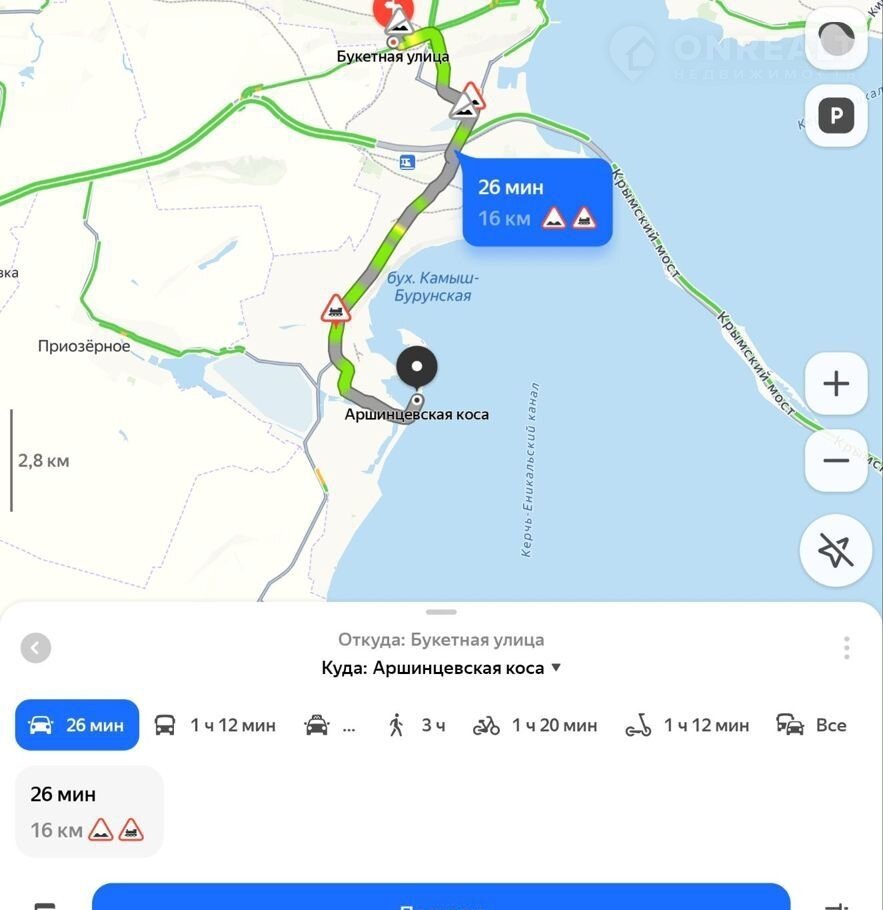The height and width of the screenshot is (910, 883).
Task: Zoom out on the map
Action: pos(835,461)
